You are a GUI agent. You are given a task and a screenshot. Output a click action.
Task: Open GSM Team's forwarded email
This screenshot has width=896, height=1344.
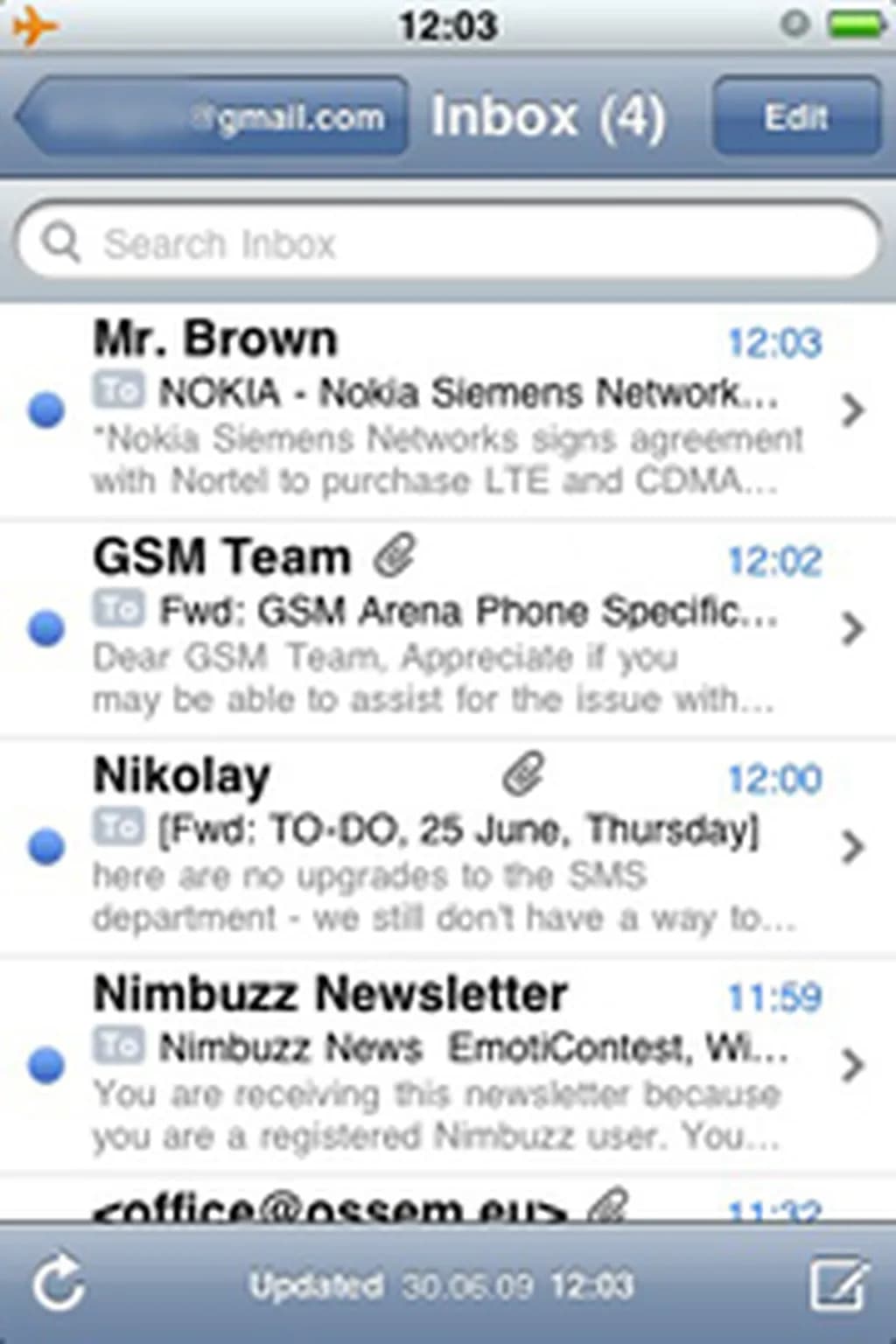point(437,627)
